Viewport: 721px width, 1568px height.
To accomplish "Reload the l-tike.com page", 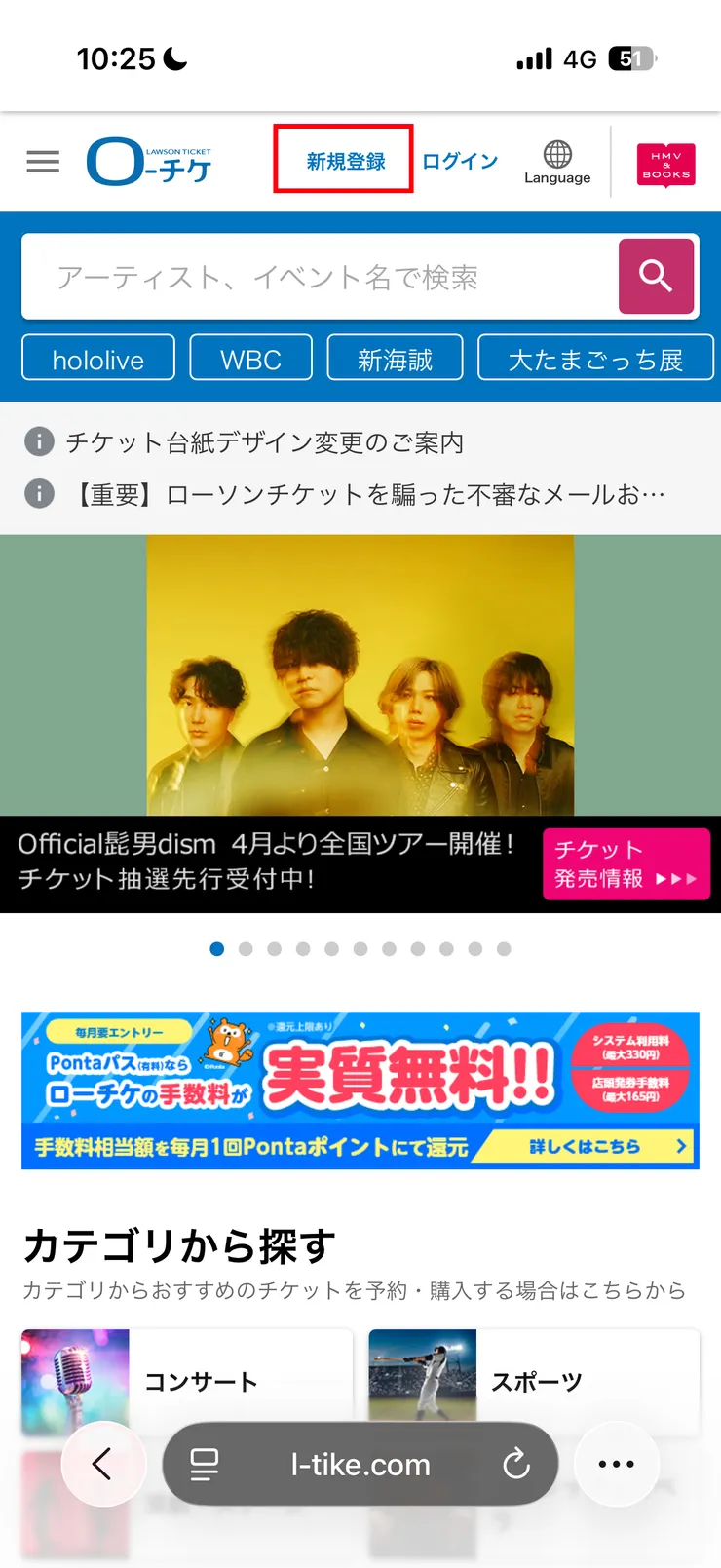I will pos(515,1464).
